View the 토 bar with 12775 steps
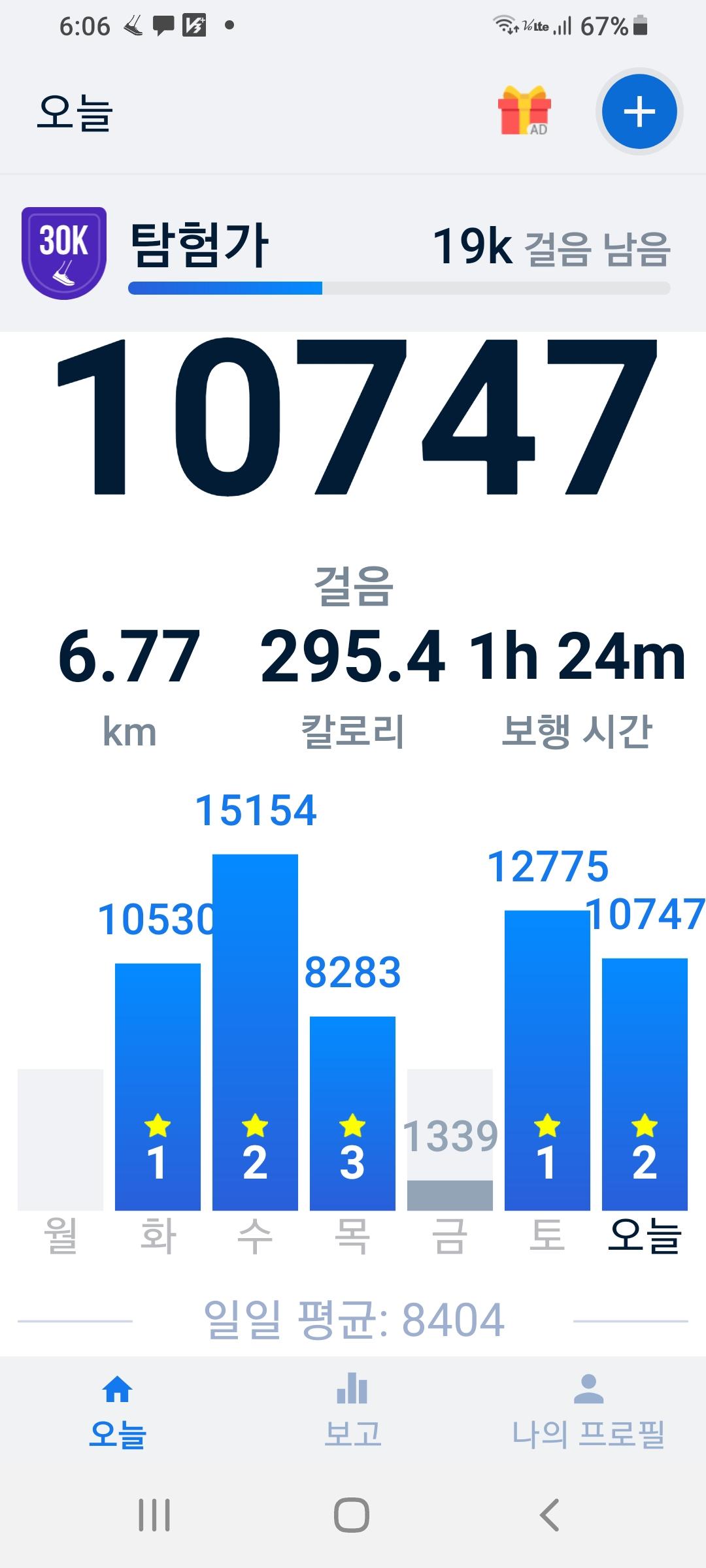This screenshot has width=706, height=1568. (547, 1058)
